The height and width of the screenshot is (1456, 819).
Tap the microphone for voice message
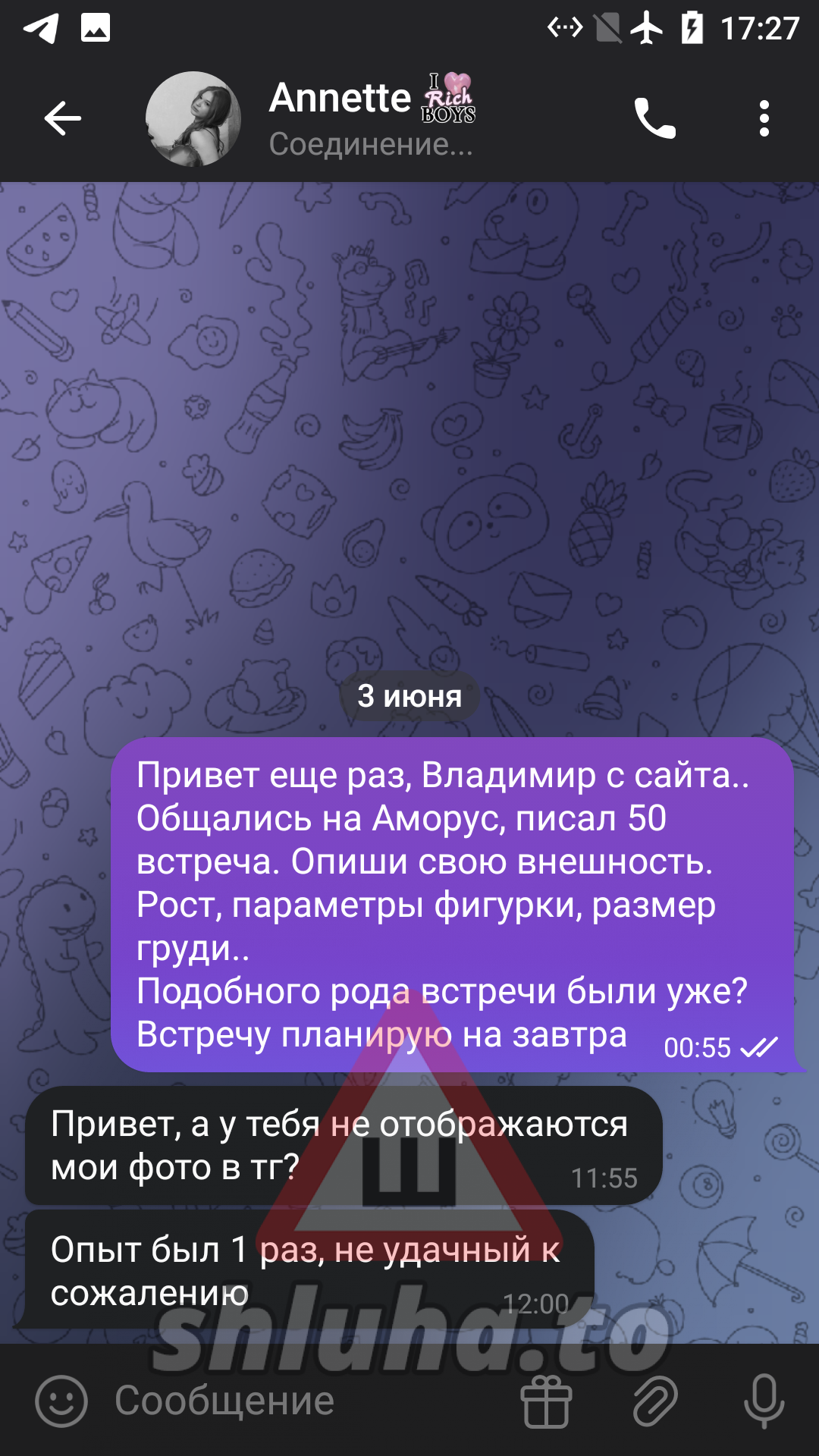[764, 1401]
